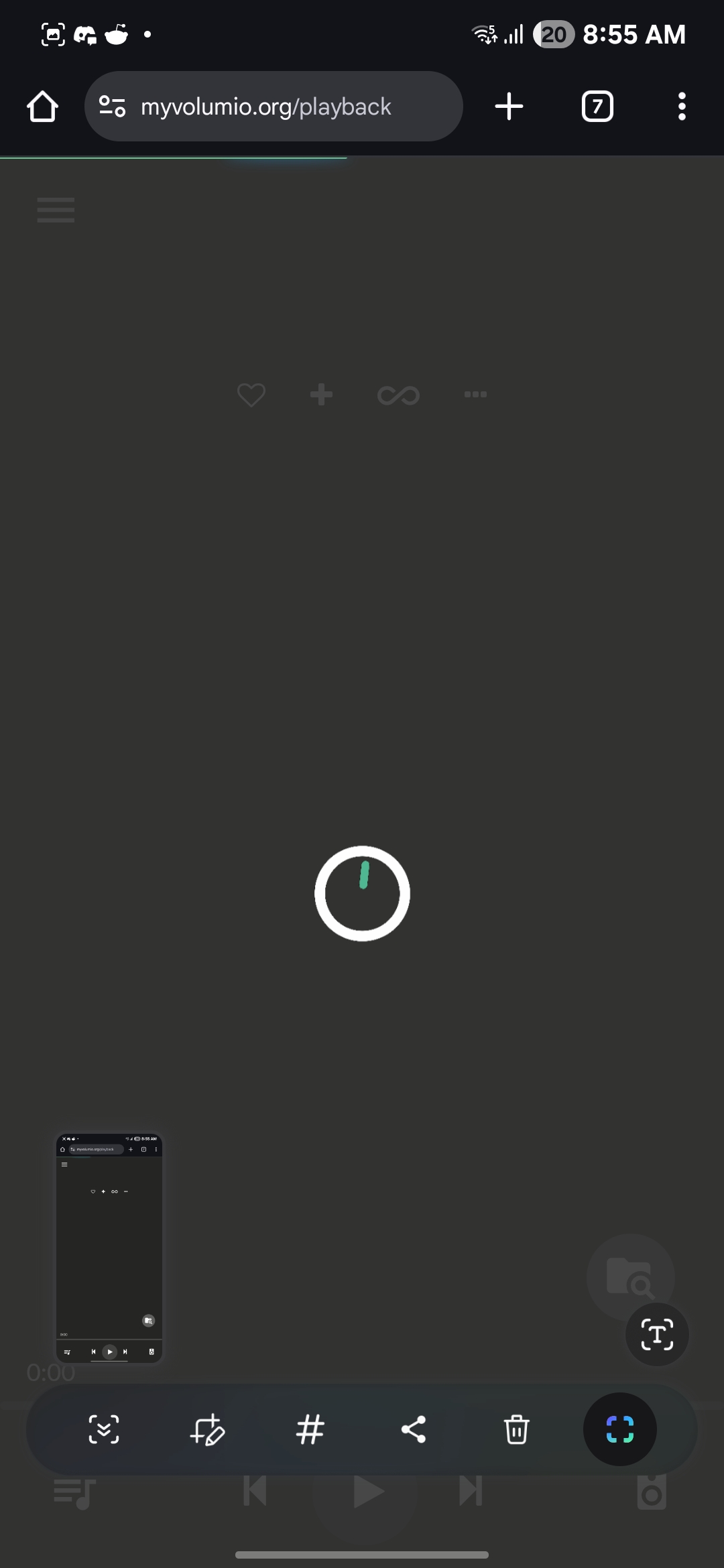Tap the smart select button
The image size is (724, 1568).
(620, 1429)
